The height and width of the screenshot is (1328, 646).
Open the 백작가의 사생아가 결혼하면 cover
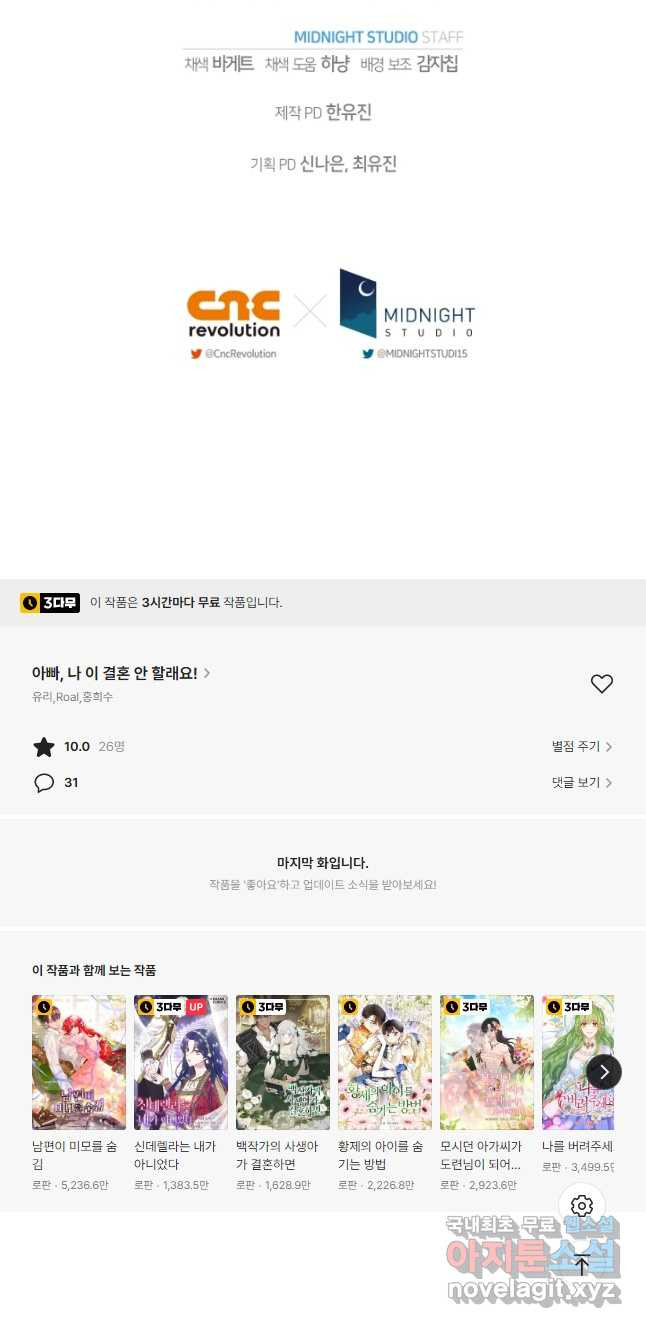(283, 1062)
